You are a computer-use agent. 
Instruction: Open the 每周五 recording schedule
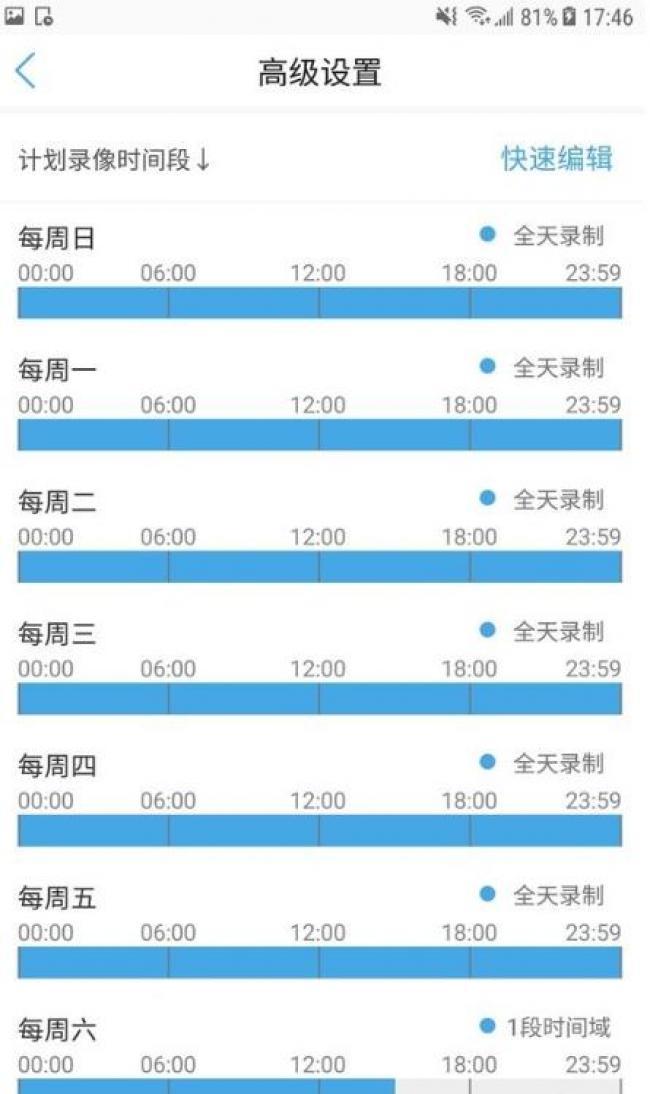320,962
